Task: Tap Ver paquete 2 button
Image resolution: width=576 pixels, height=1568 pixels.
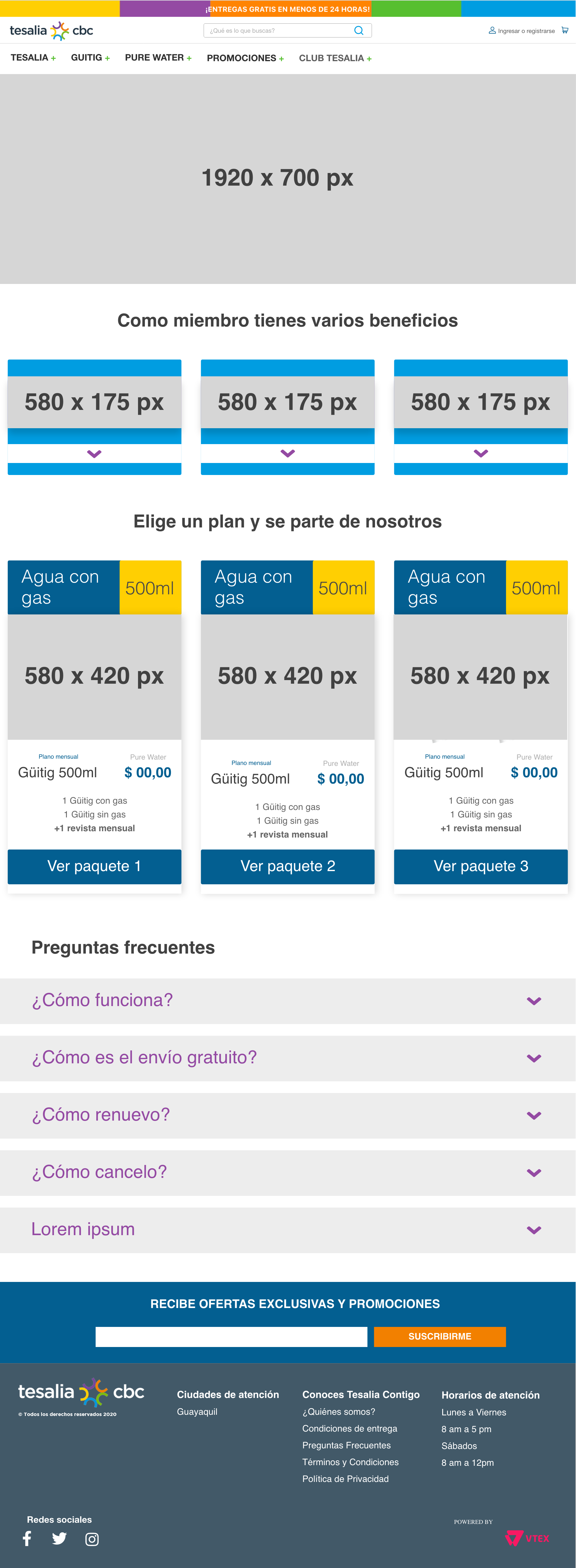Action: 287,866
